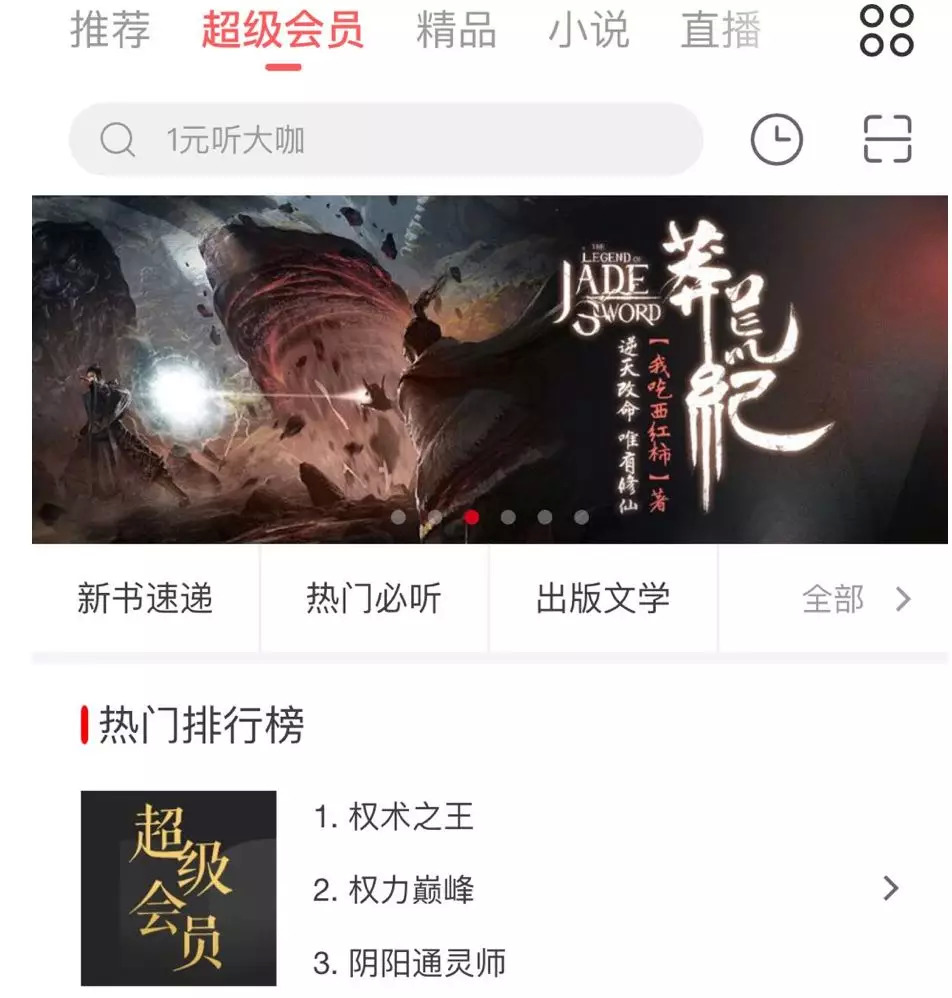Open the scan code icon
Screen dimensions: 952x998
887,139
